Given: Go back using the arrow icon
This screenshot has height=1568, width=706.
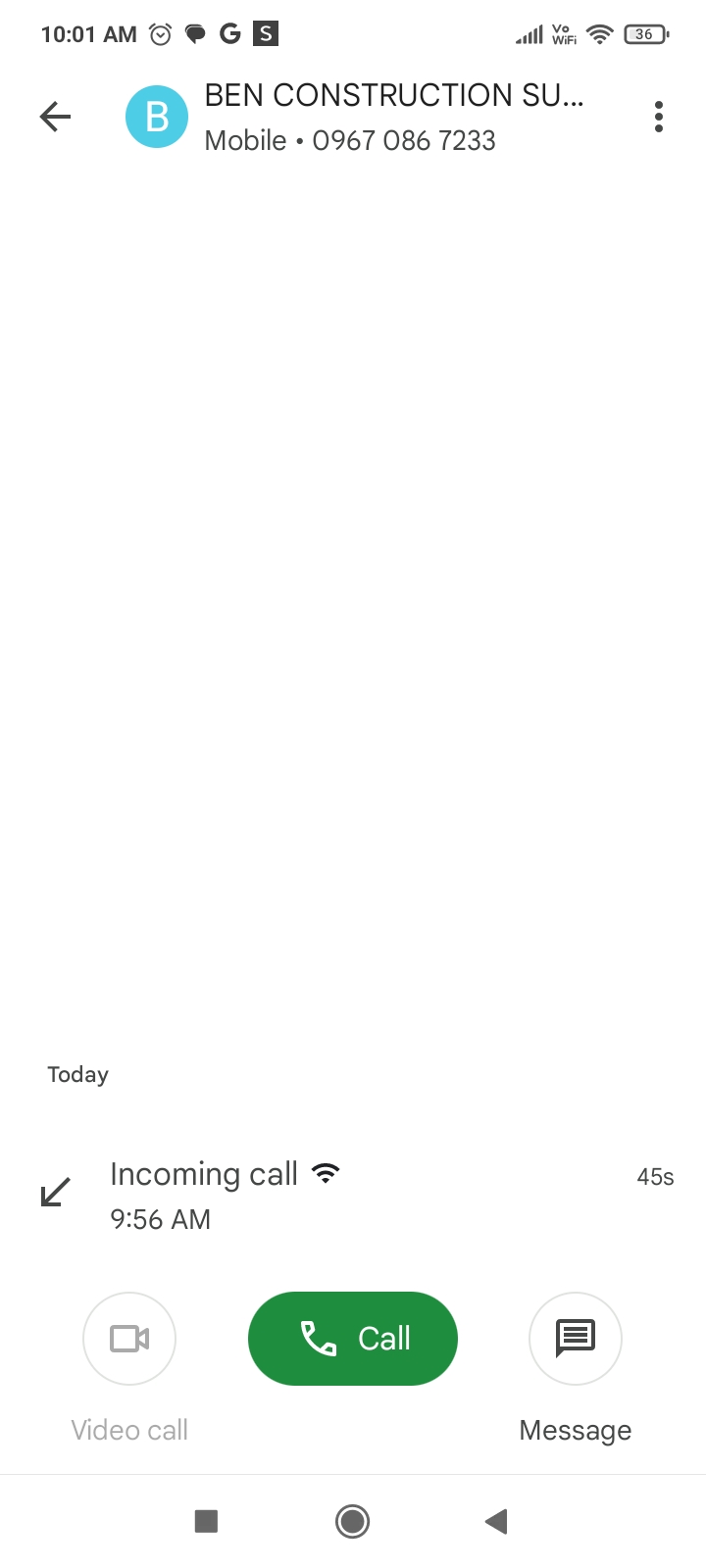Looking at the screenshot, I should pos(56,118).
